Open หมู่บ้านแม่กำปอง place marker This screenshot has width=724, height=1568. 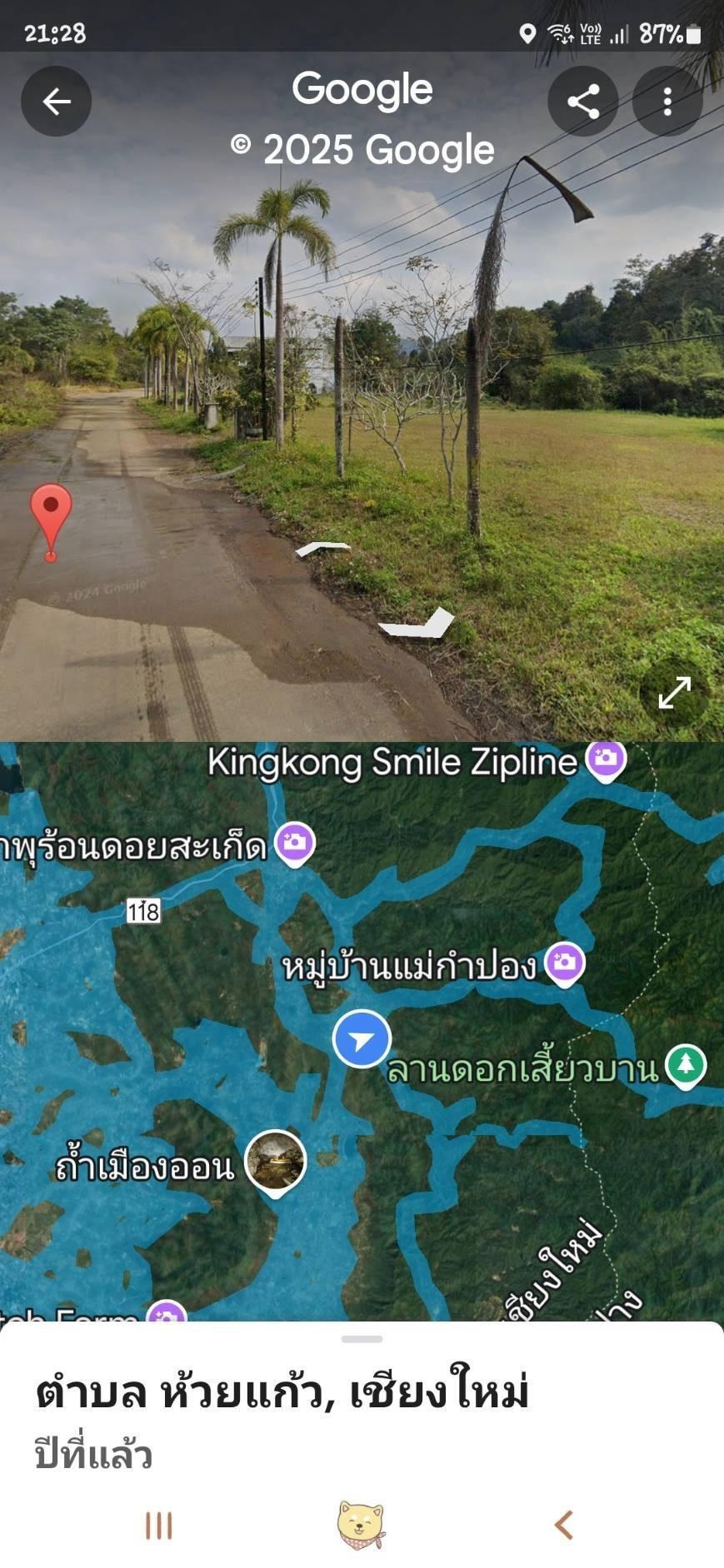tap(564, 963)
